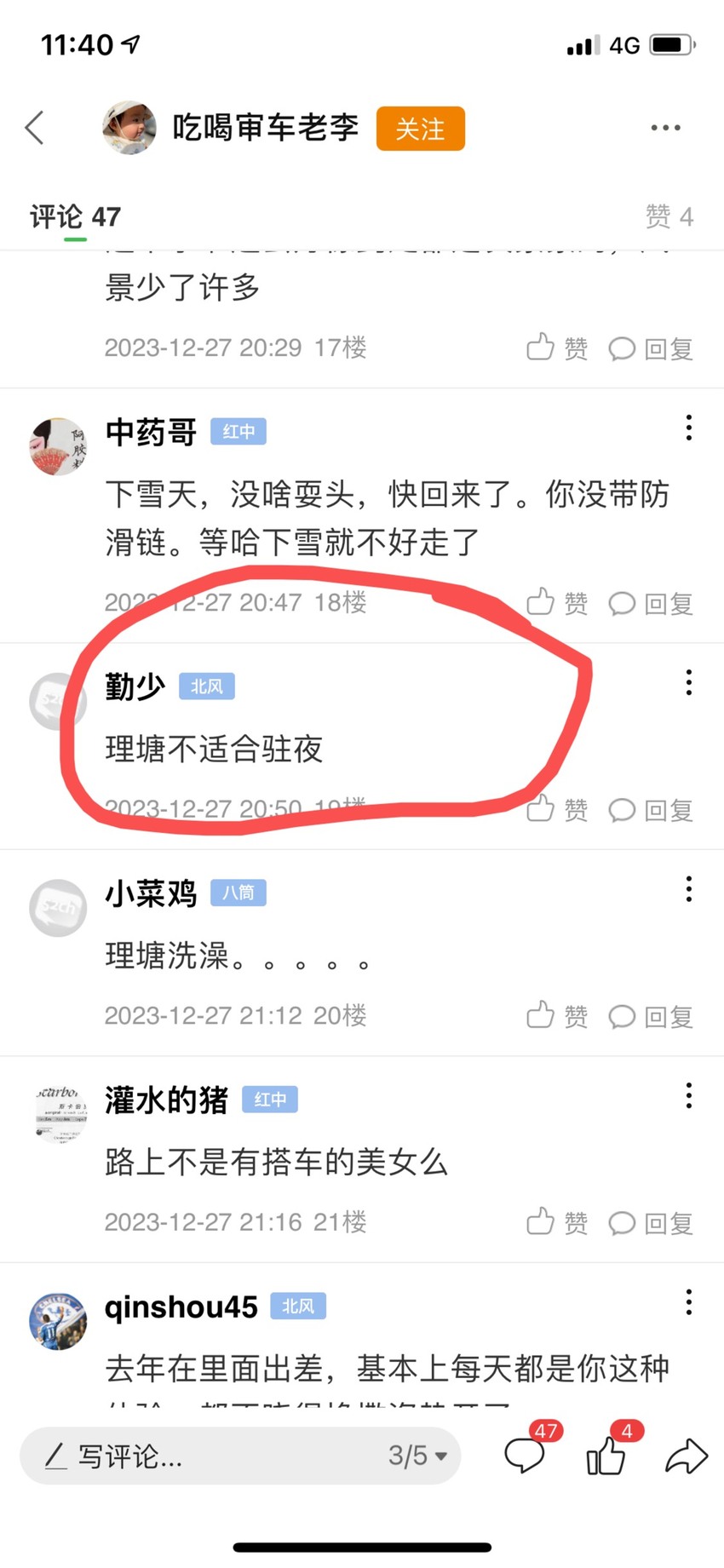Switch to the 赞 4 tab
This screenshot has width=724, height=1568.
tap(669, 216)
